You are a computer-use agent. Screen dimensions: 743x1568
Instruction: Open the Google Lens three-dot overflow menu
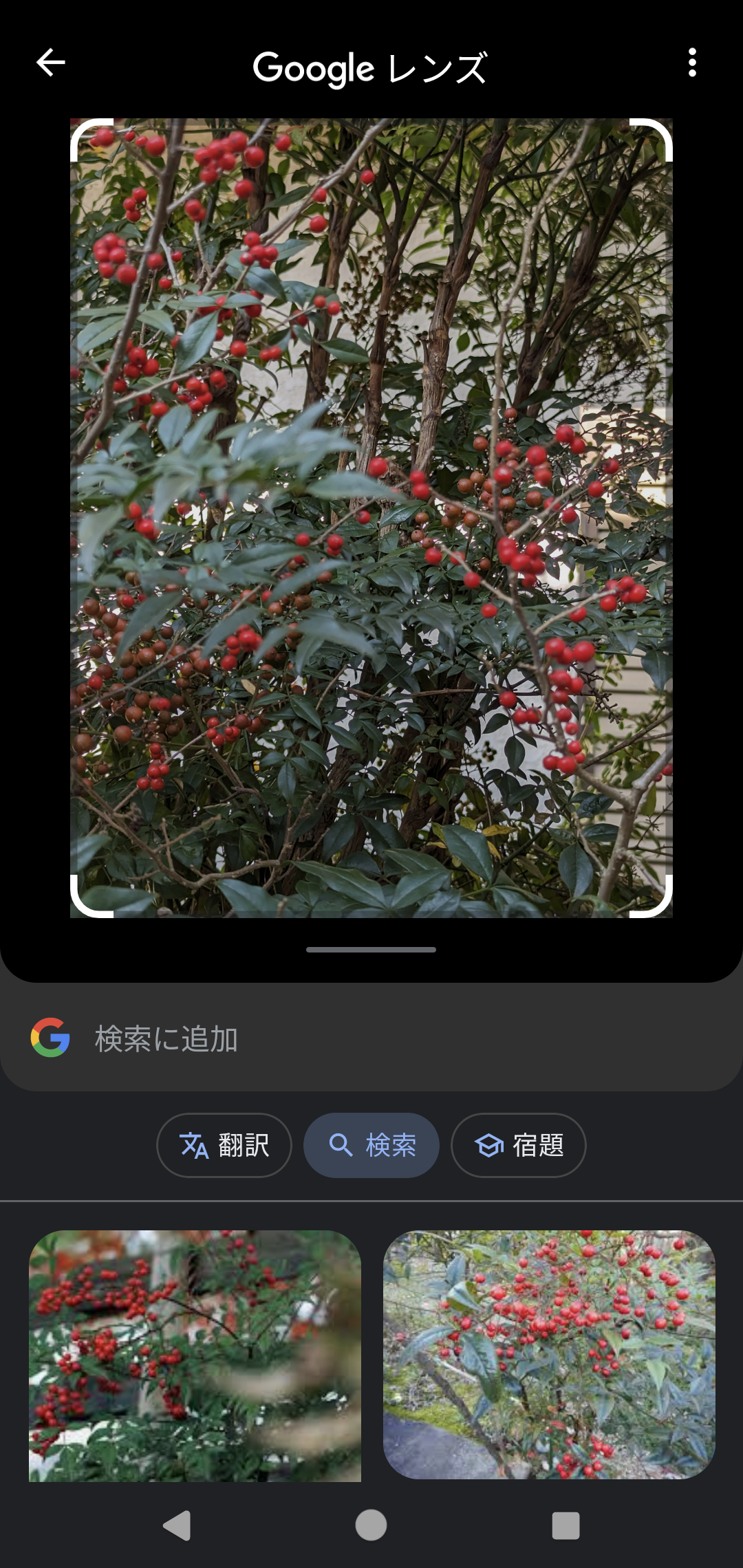pyautogui.click(x=692, y=64)
